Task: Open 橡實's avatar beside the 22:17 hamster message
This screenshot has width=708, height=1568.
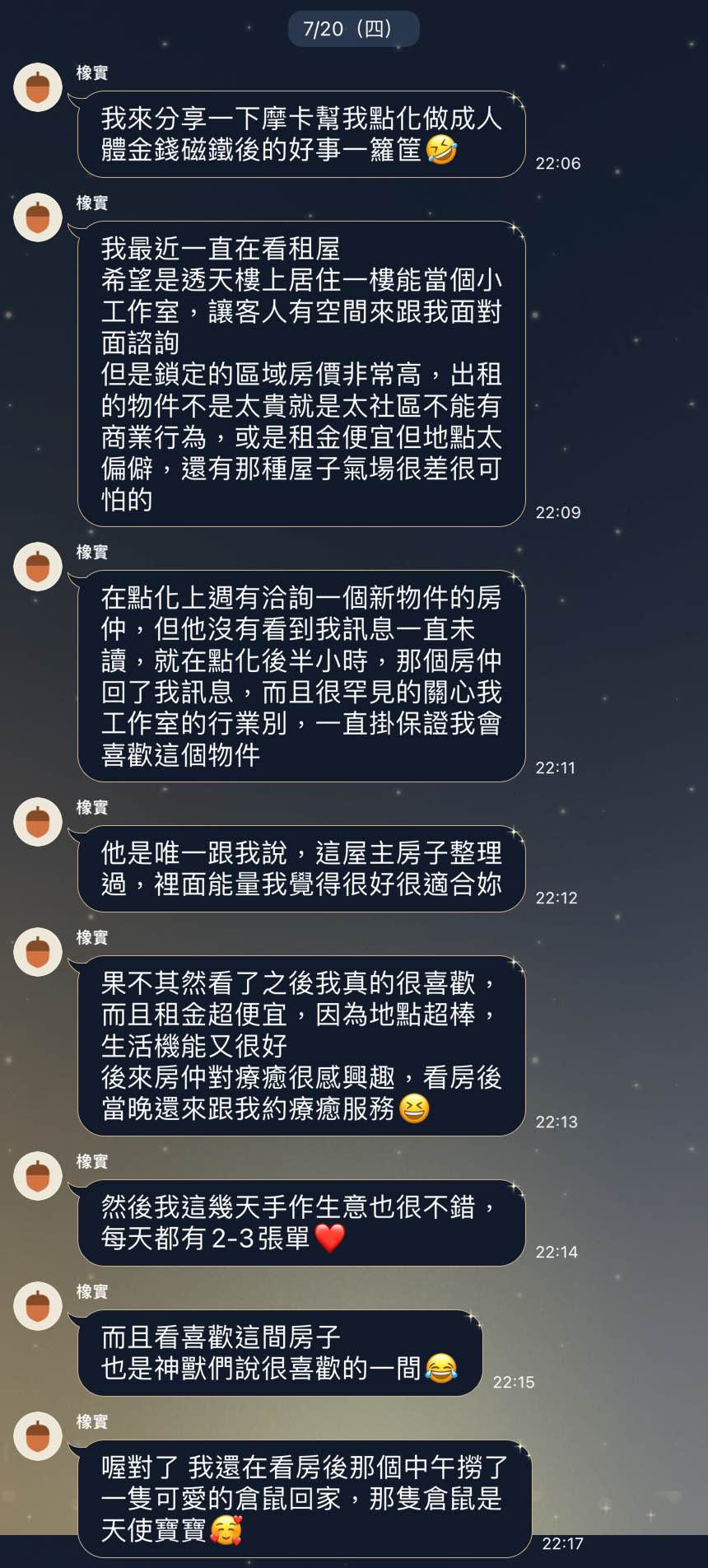Action: [x=38, y=1435]
